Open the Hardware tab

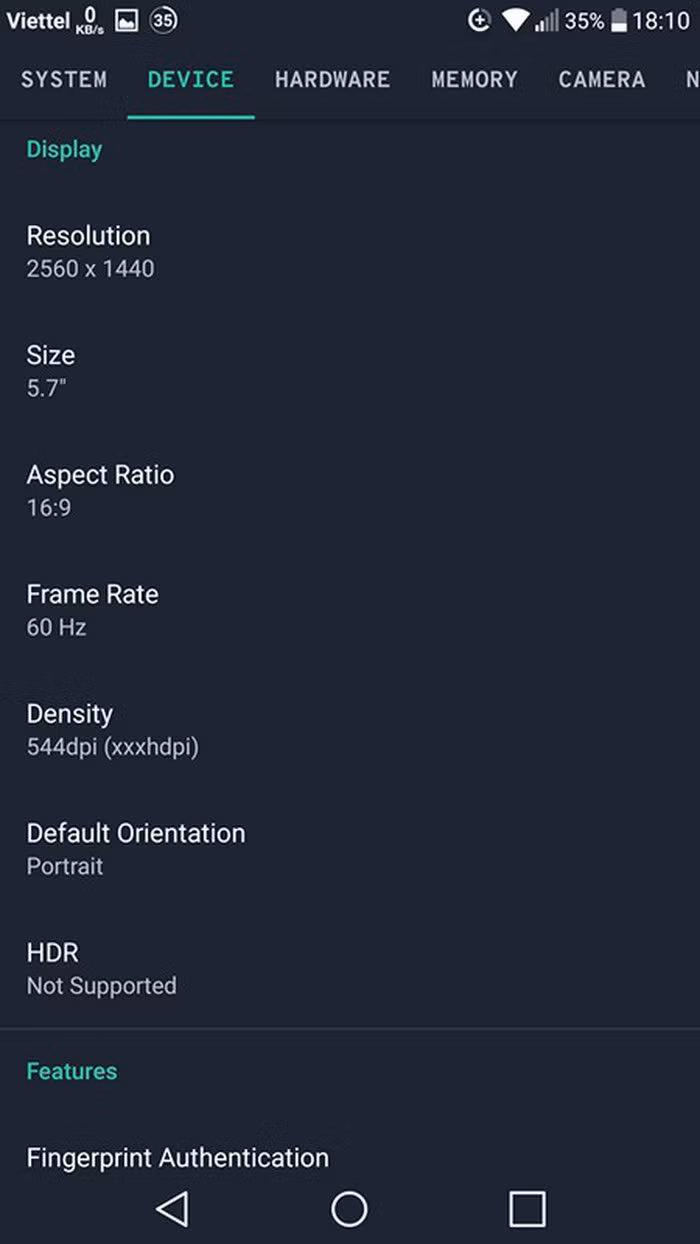click(332, 80)
